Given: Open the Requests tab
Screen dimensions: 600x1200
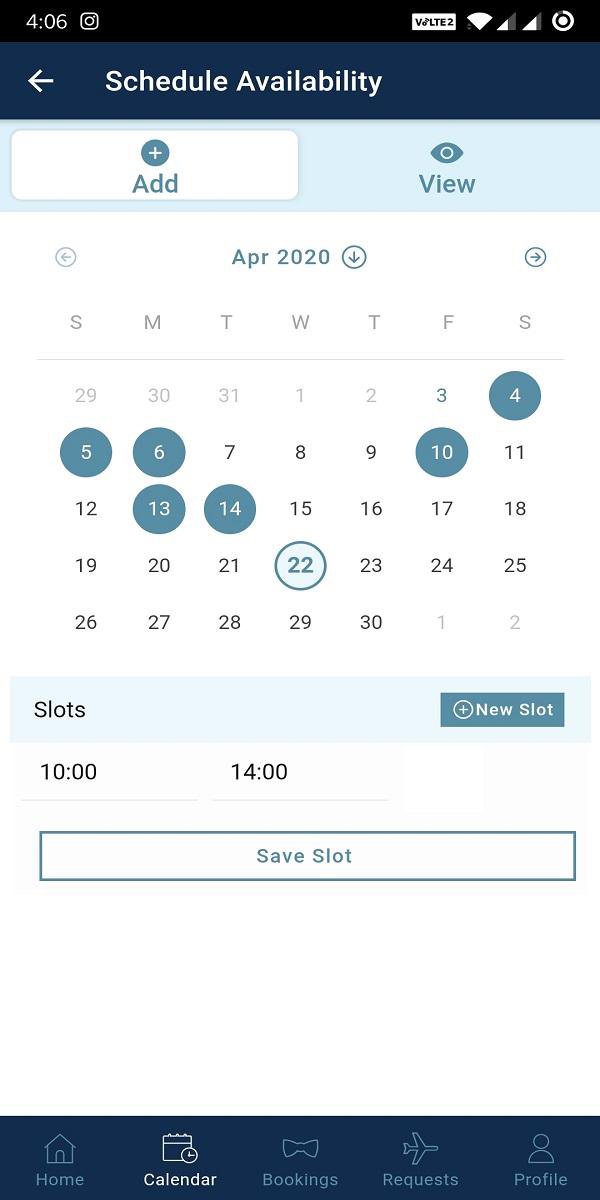Looking at the screenshot, I should click(420, 1159).
